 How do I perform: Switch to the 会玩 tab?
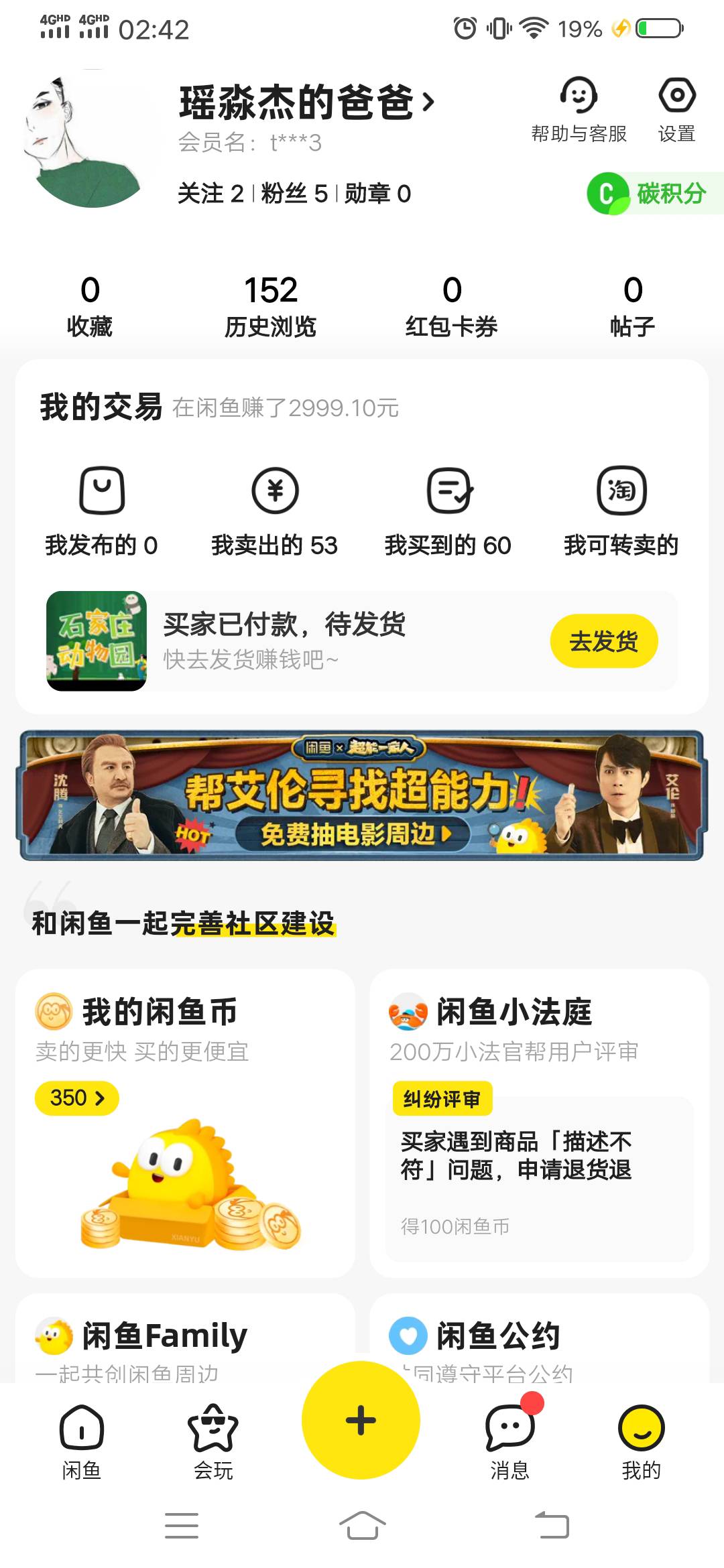pos(213,1441)
